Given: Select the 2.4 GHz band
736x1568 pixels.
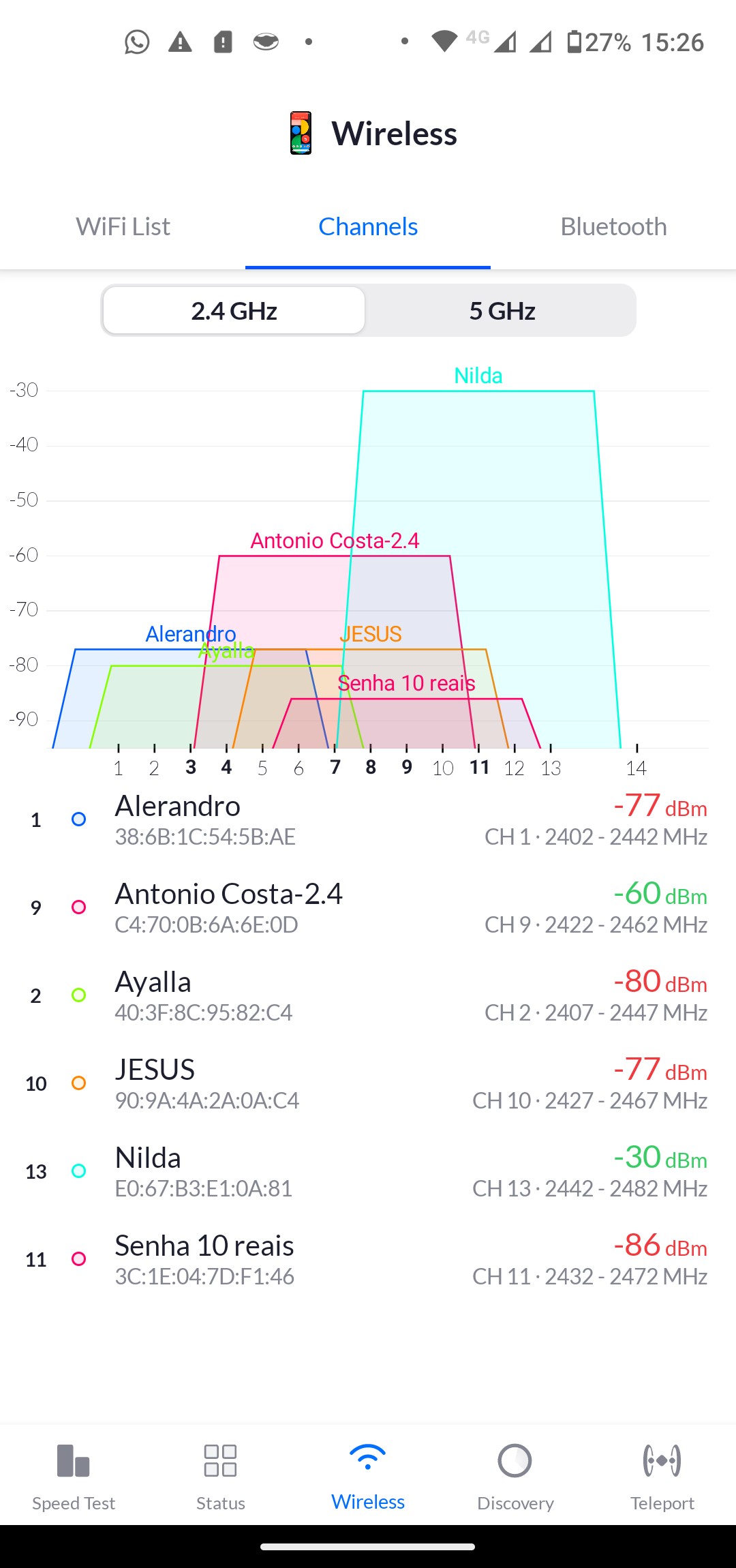Looking at the screenshot, I should (x=234, y=311).
